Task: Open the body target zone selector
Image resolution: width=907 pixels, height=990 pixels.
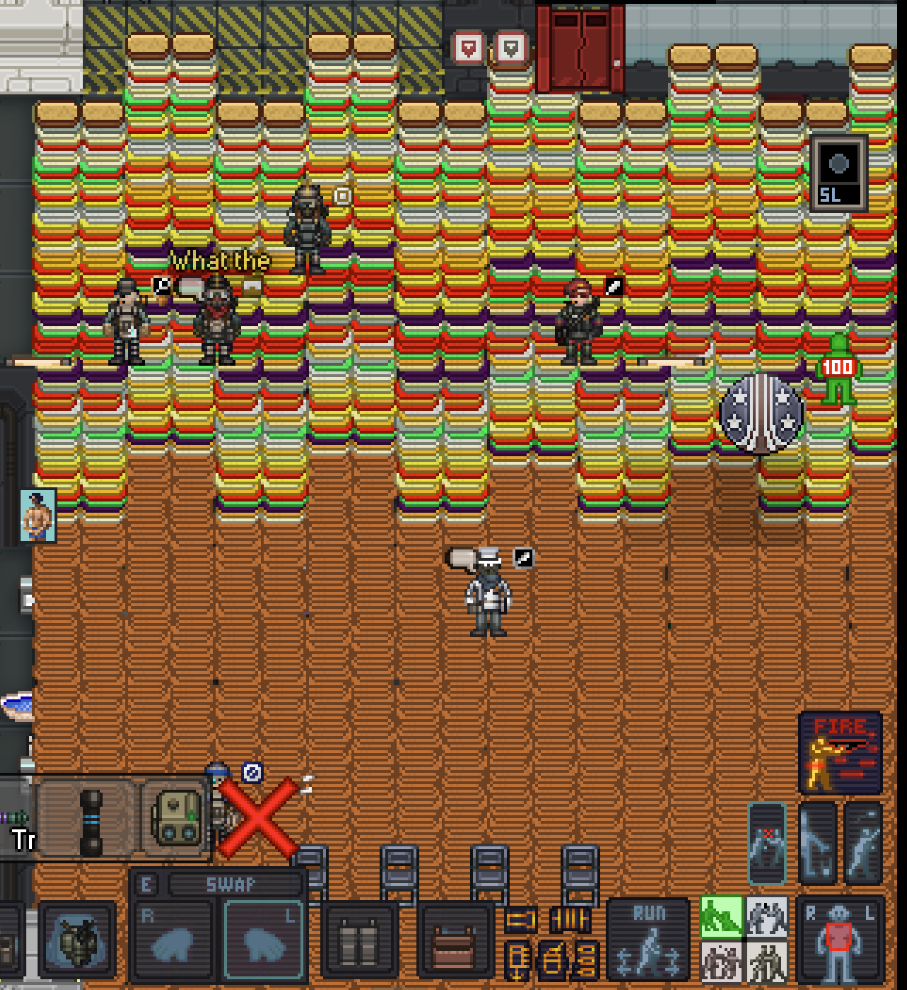Action: coord(839,942)
